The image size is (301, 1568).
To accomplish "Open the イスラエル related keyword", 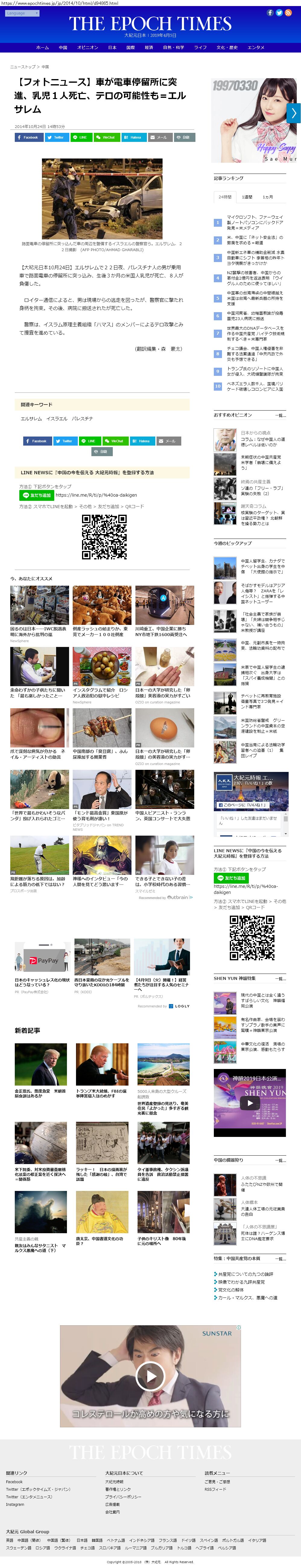I will 57,419.
